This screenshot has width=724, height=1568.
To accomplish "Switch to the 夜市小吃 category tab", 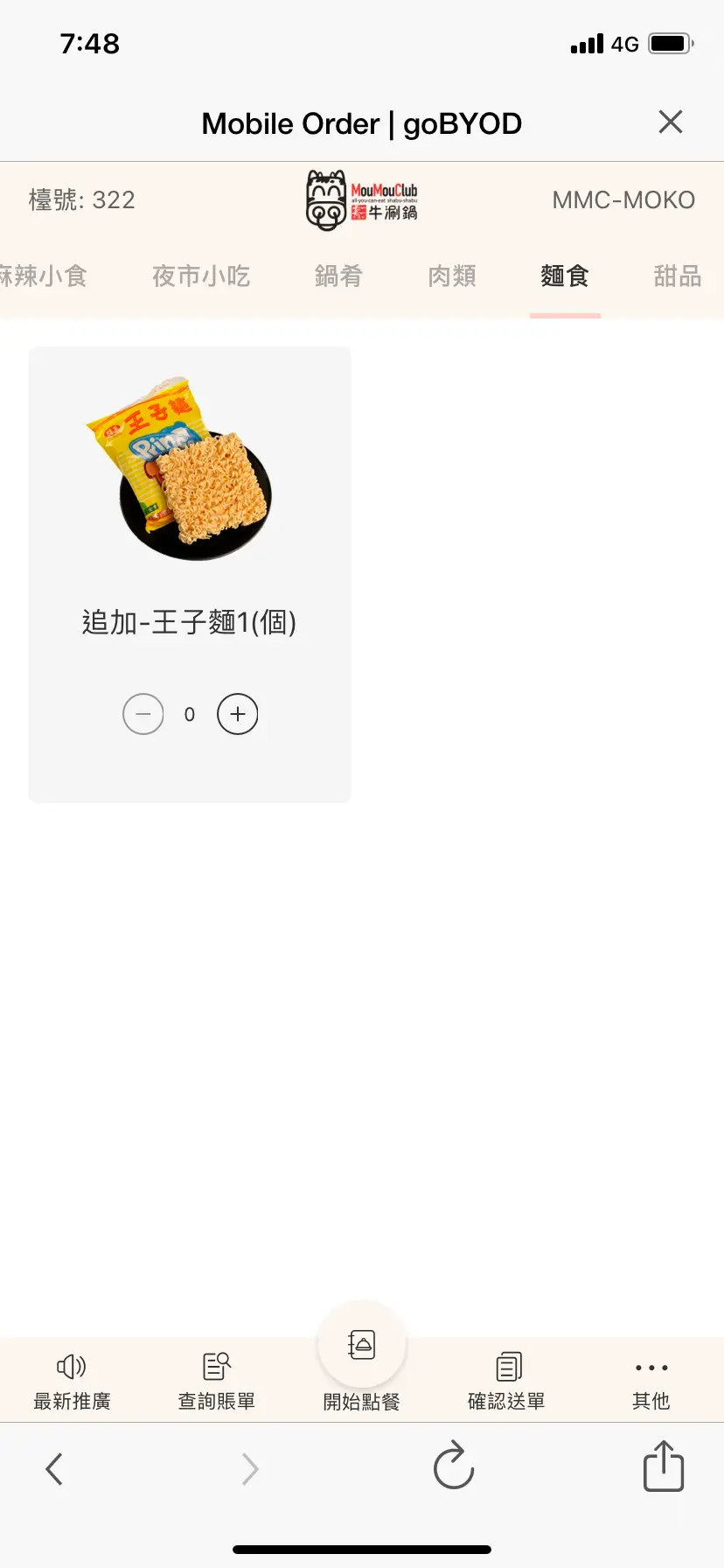I will point(201,276).
